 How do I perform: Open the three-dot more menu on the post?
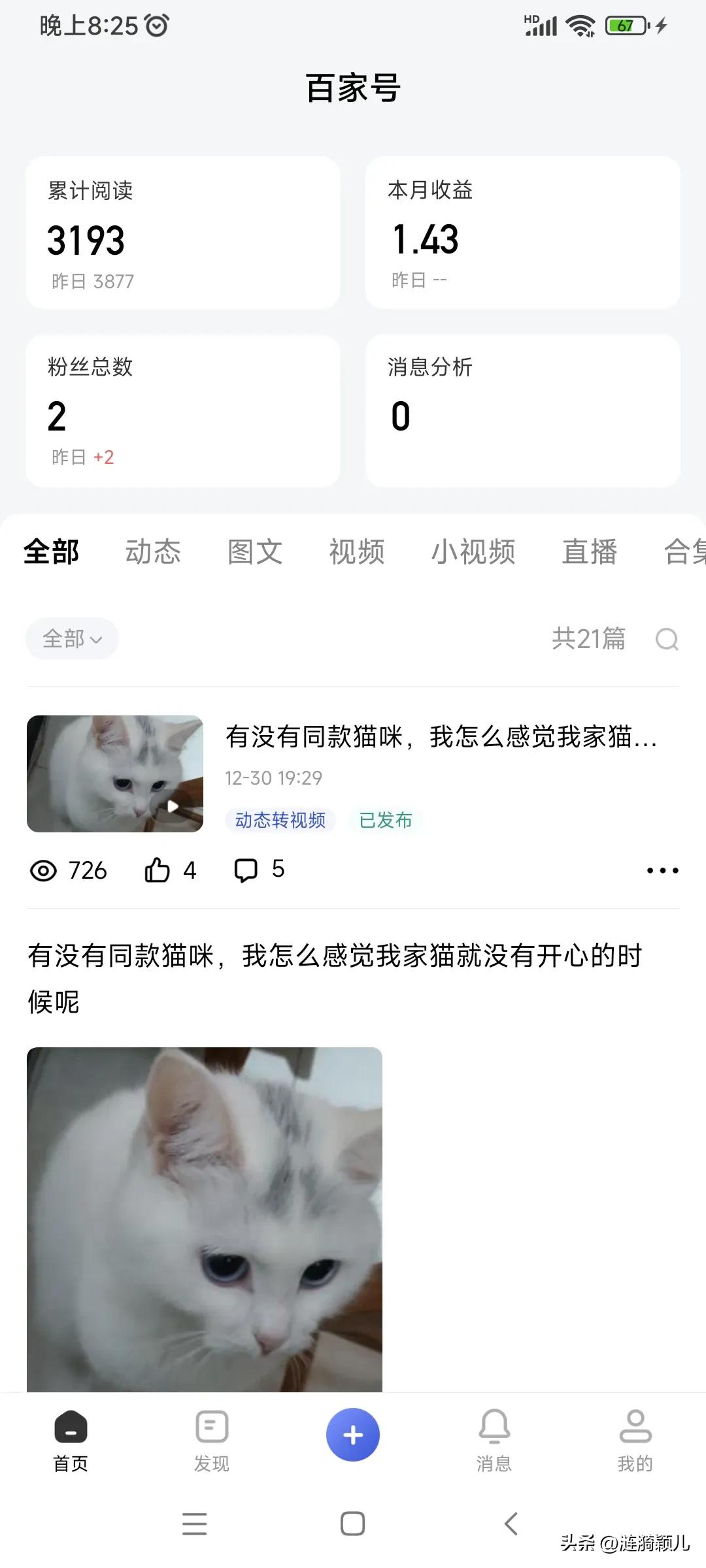coord(662,870)
